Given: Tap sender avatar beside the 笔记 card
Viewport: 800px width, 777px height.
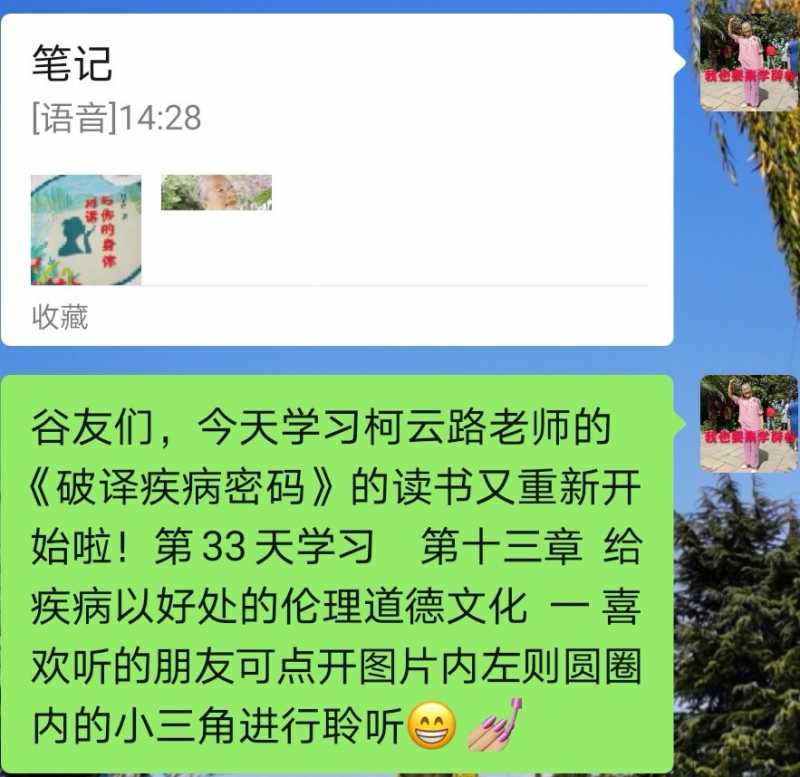Looking at the screenshot, I should point(748,60).
